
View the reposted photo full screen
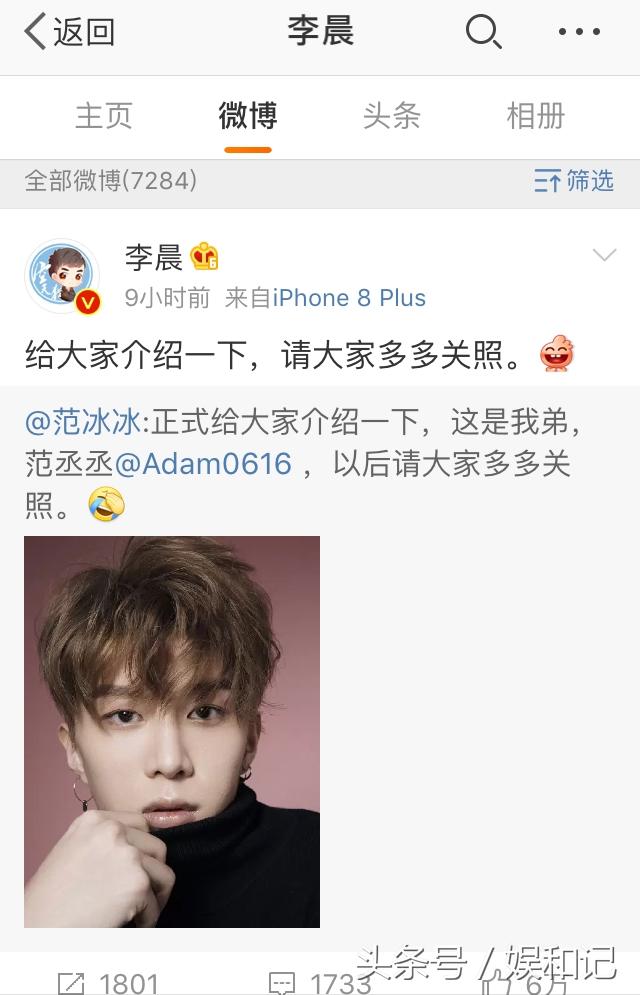172,732
